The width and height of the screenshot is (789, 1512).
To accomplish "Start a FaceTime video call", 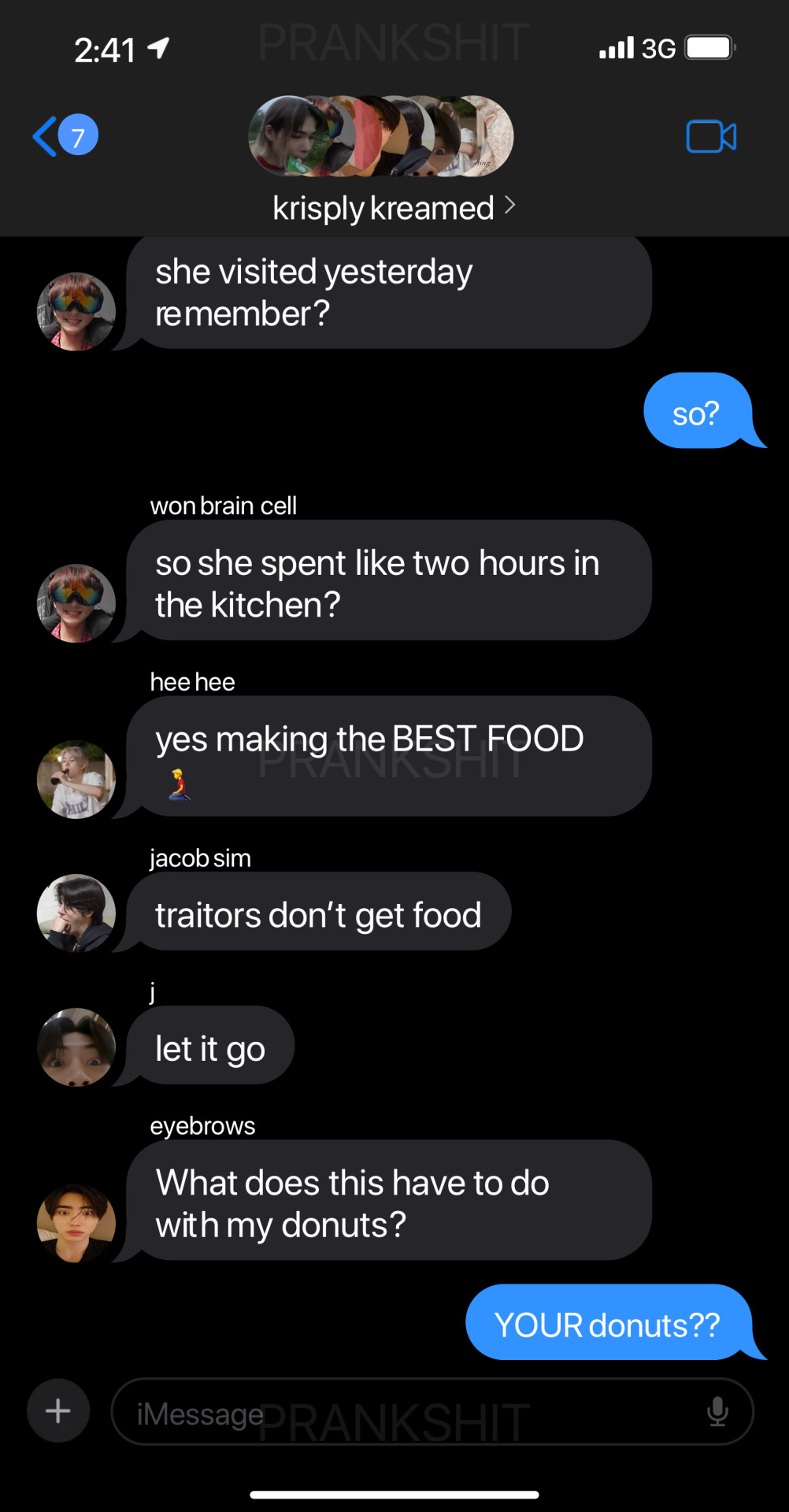I will [x=711, y=137].
